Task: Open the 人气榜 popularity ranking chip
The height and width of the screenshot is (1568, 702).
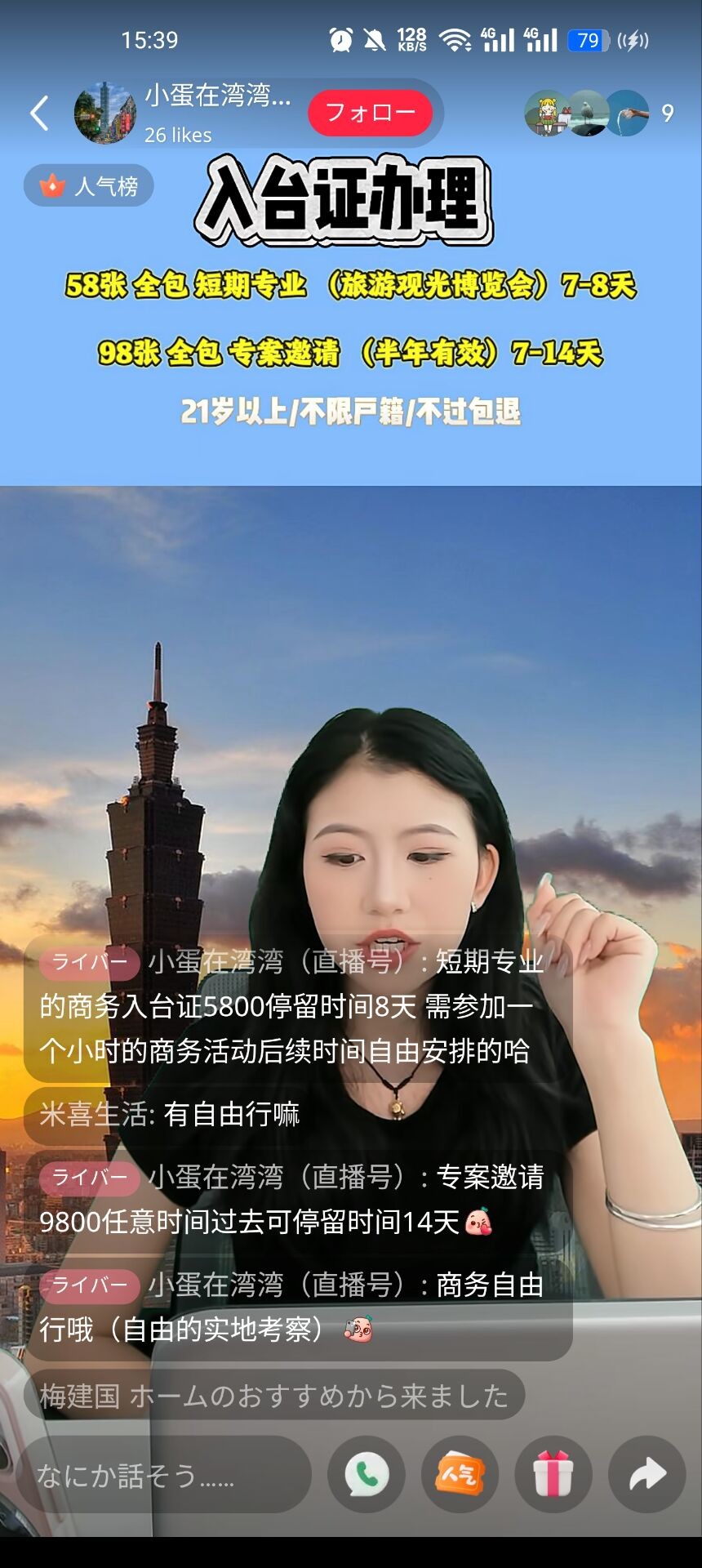Action: click(x=89, y=185)
